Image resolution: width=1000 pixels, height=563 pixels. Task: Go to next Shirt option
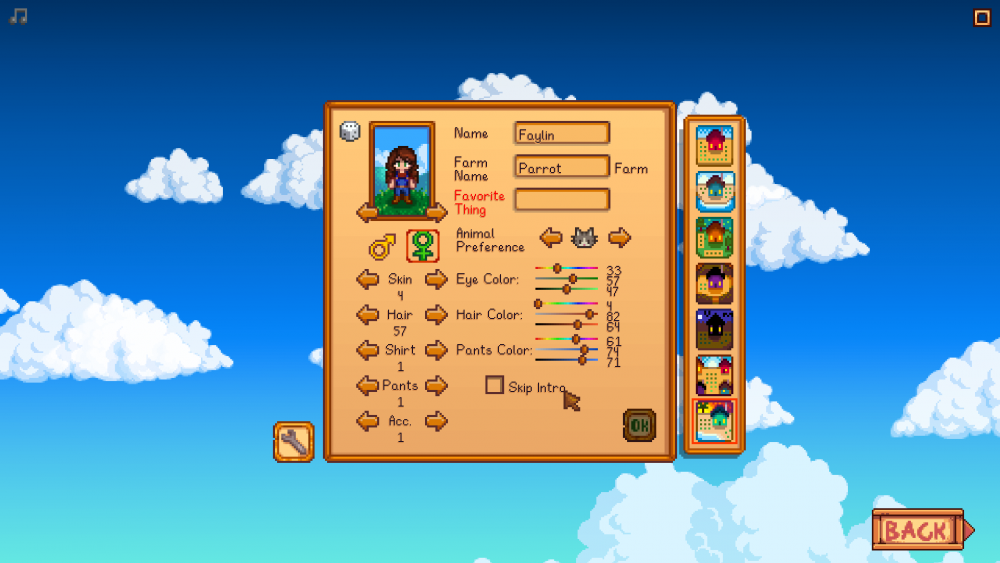point(436,350)
